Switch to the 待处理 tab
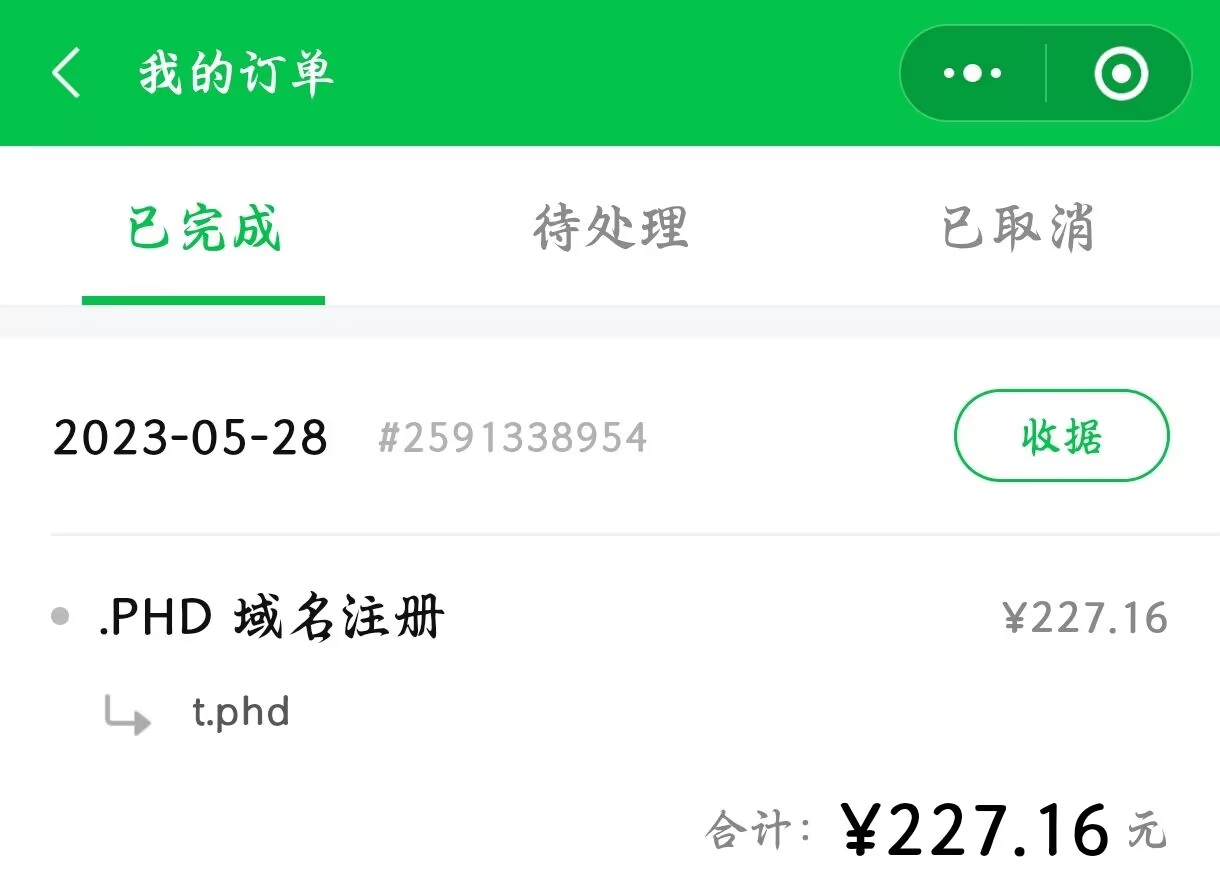Image resolution: width=1220 pixels, height=885 pixels. (610, 228)
